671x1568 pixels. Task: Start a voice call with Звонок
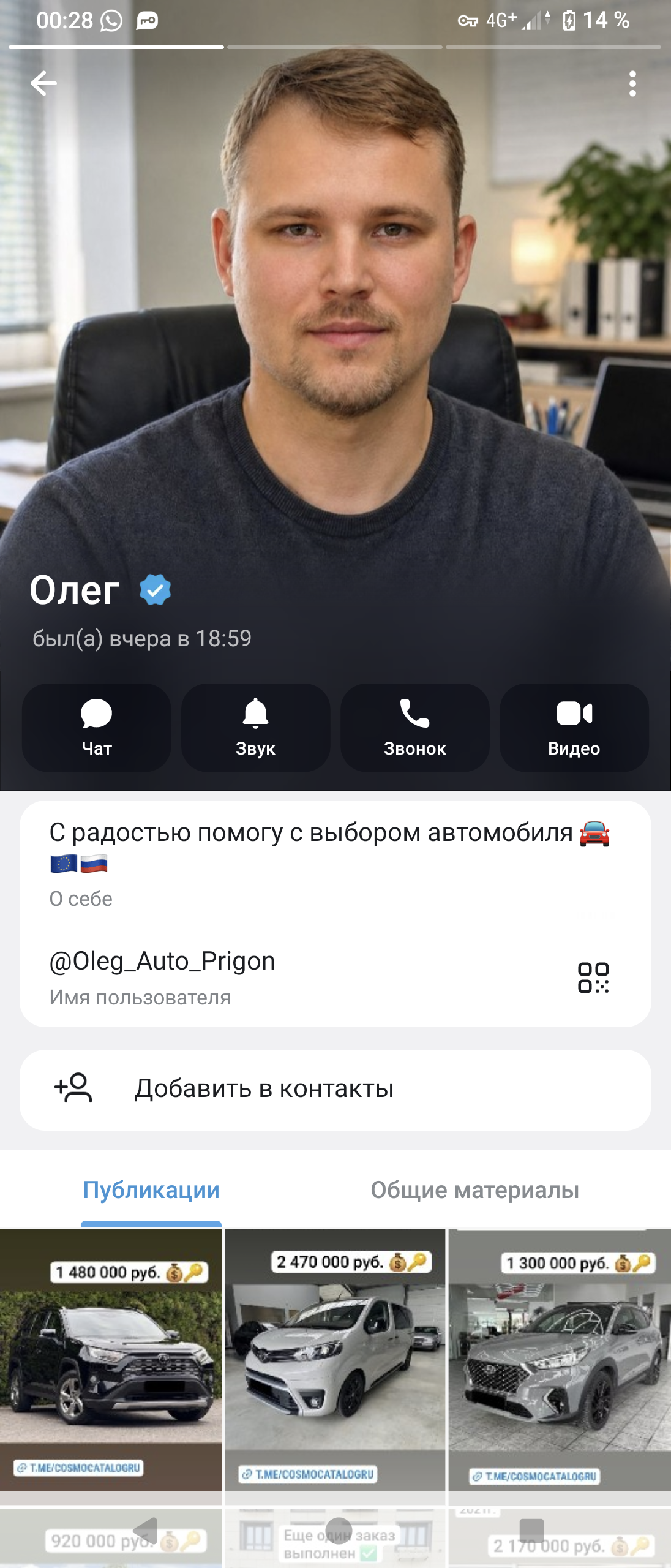(415, 727)
